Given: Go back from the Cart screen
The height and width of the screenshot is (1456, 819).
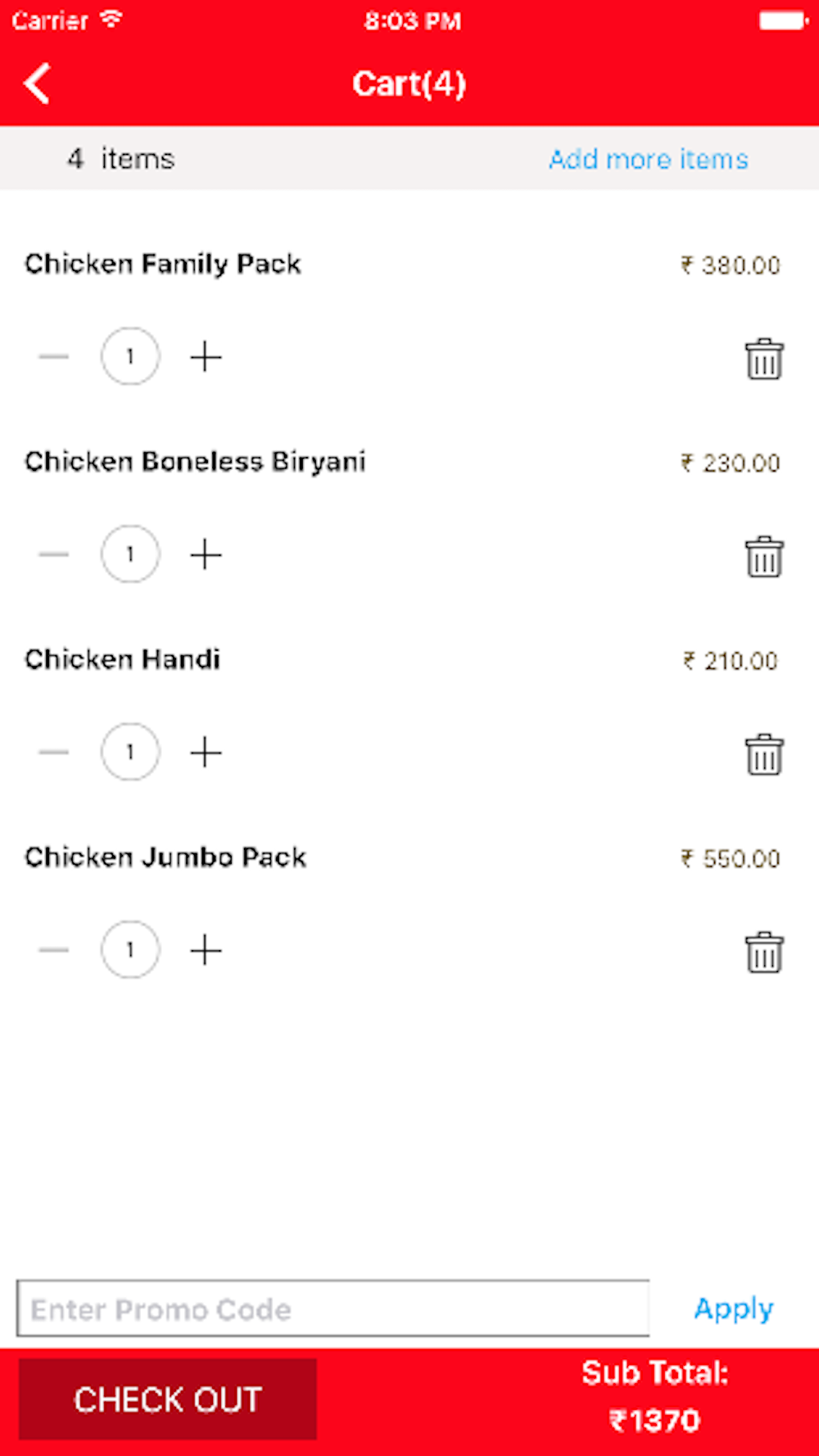Looking at the screenshot, I should pos(37,84).
